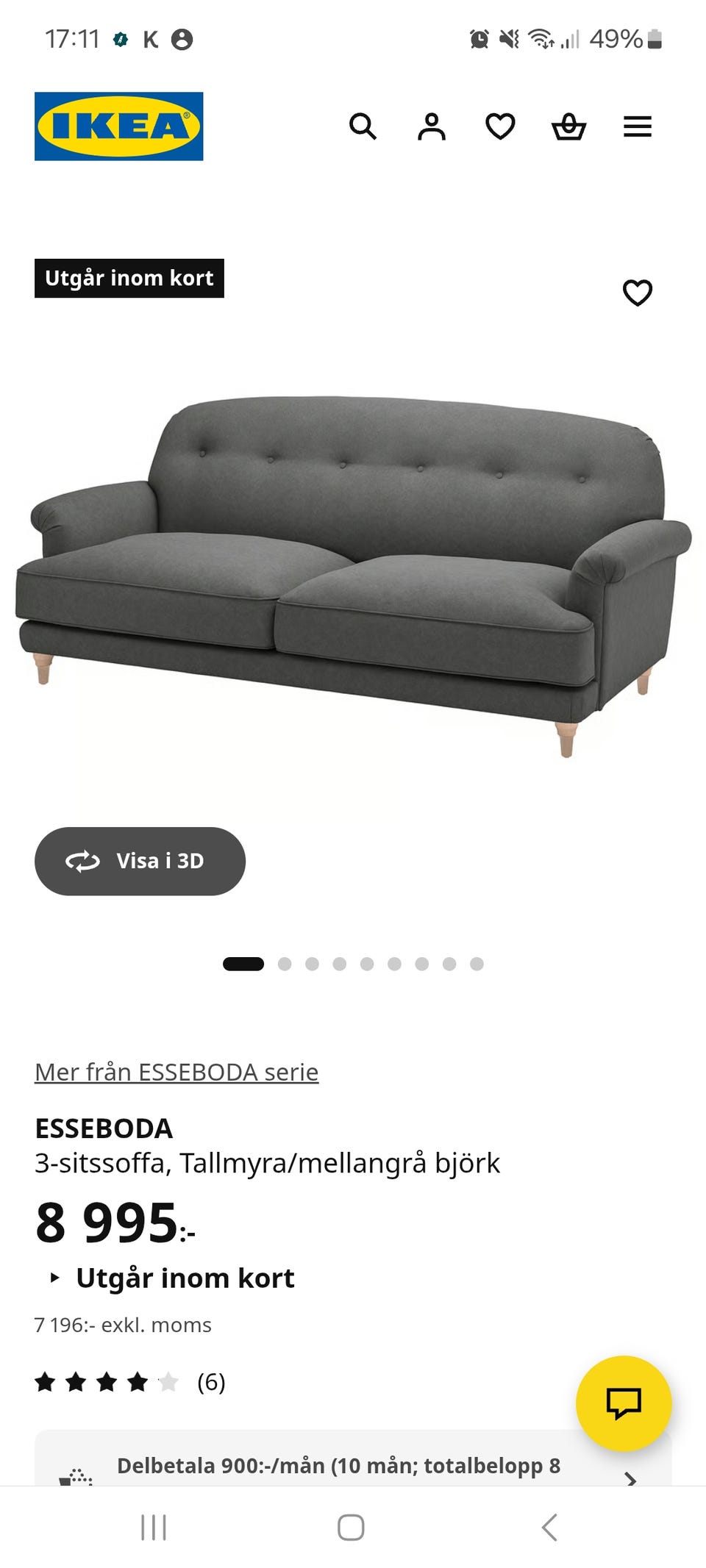Open the account profile icon
Image resolution: width=706 pixels, height=1568 pixels.
(x=432, y=126)
